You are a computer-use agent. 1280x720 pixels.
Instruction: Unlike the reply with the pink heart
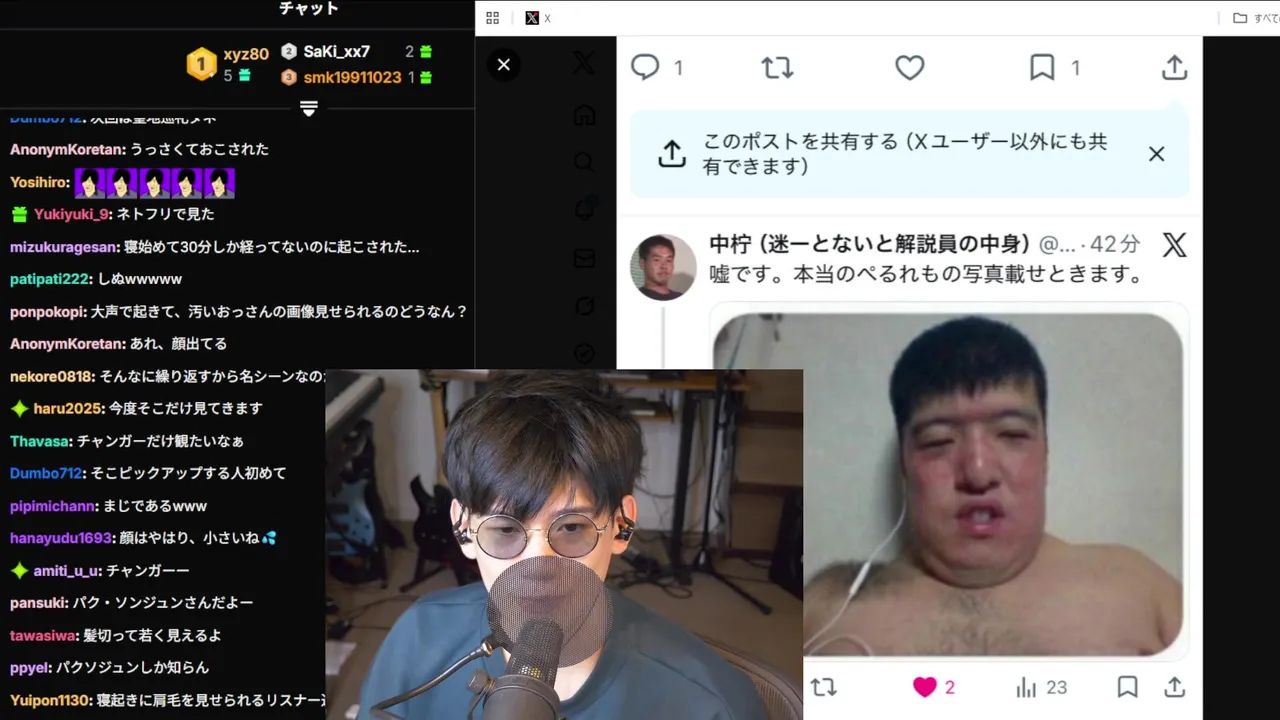(x=925, y=687)
